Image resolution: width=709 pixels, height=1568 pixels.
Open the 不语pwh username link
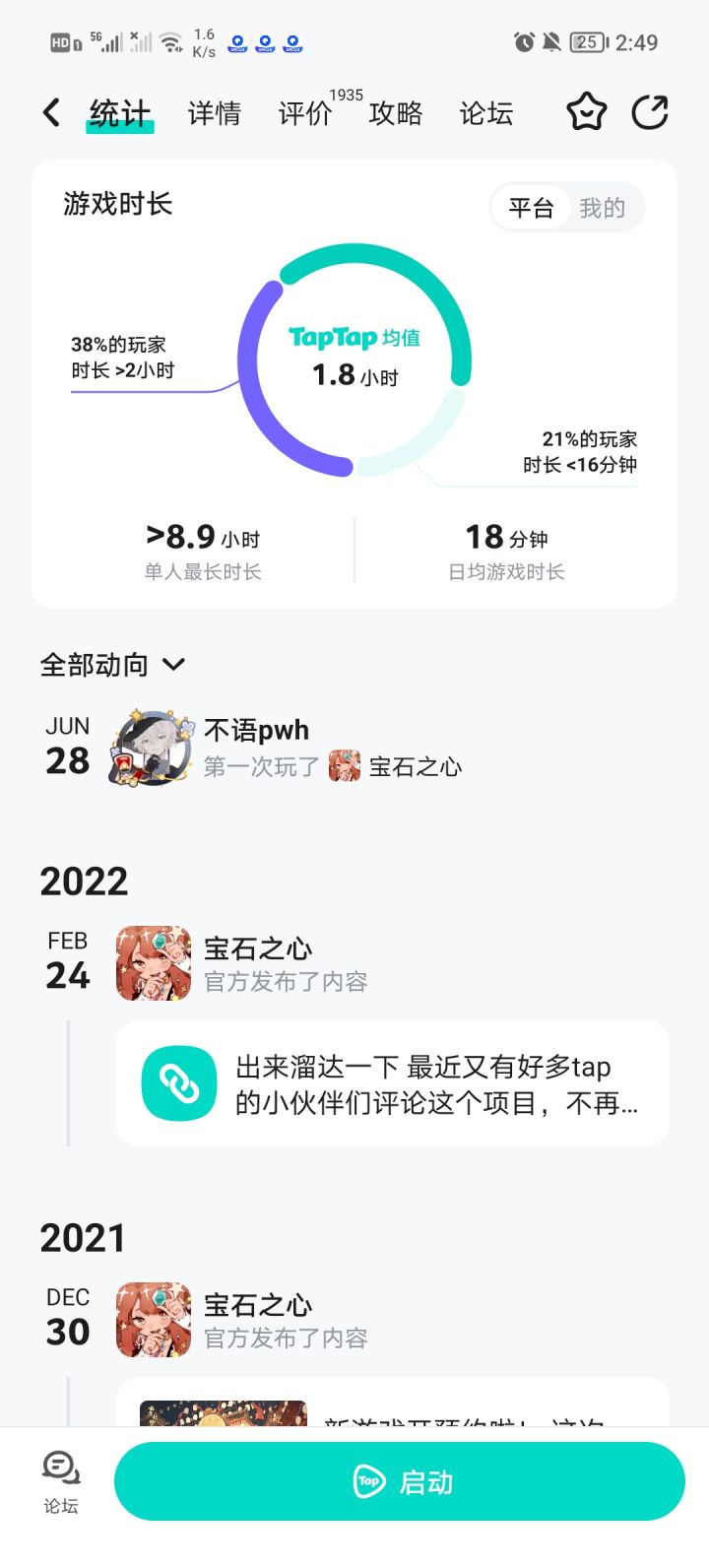pyautogui.click(x=257, y=730)
